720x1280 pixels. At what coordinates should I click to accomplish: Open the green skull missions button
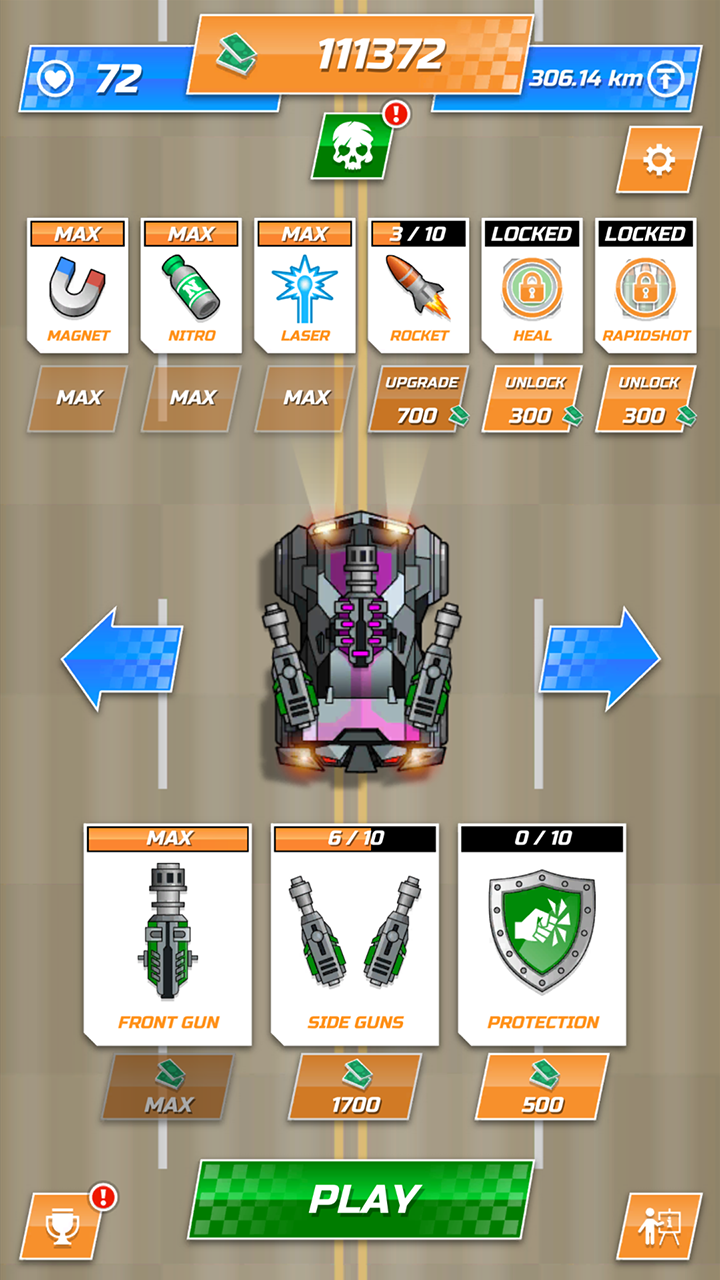[x=352, y=147]
